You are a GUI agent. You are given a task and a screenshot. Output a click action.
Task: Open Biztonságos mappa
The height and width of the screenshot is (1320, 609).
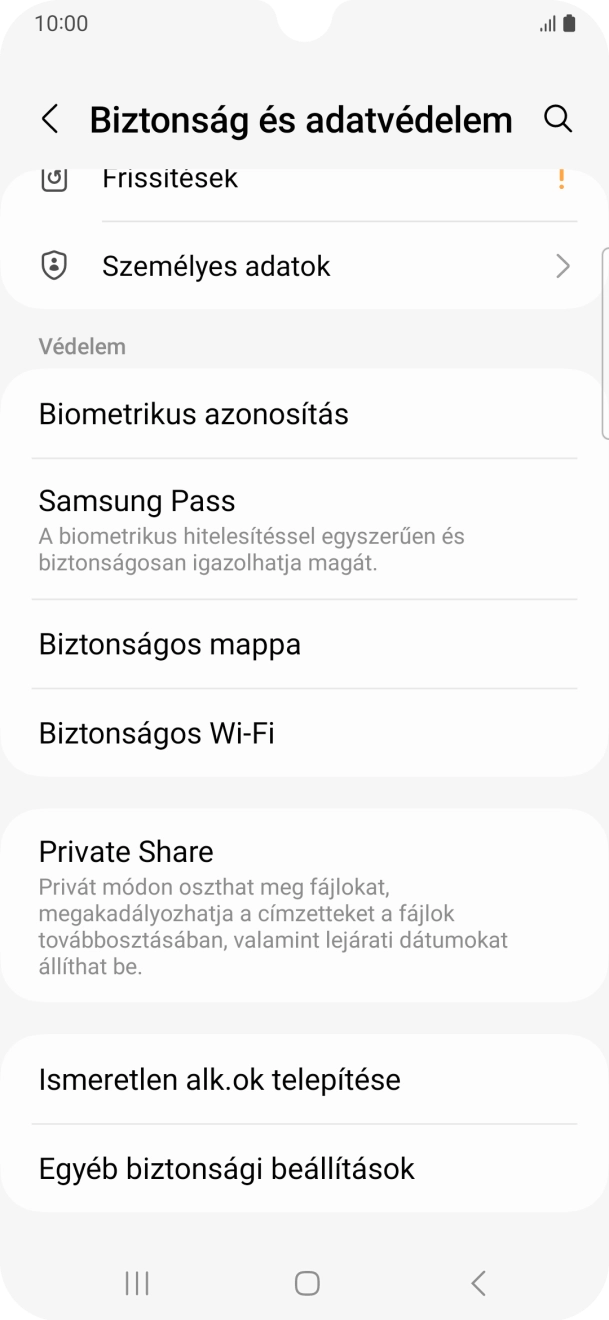(x=304, y=644)
